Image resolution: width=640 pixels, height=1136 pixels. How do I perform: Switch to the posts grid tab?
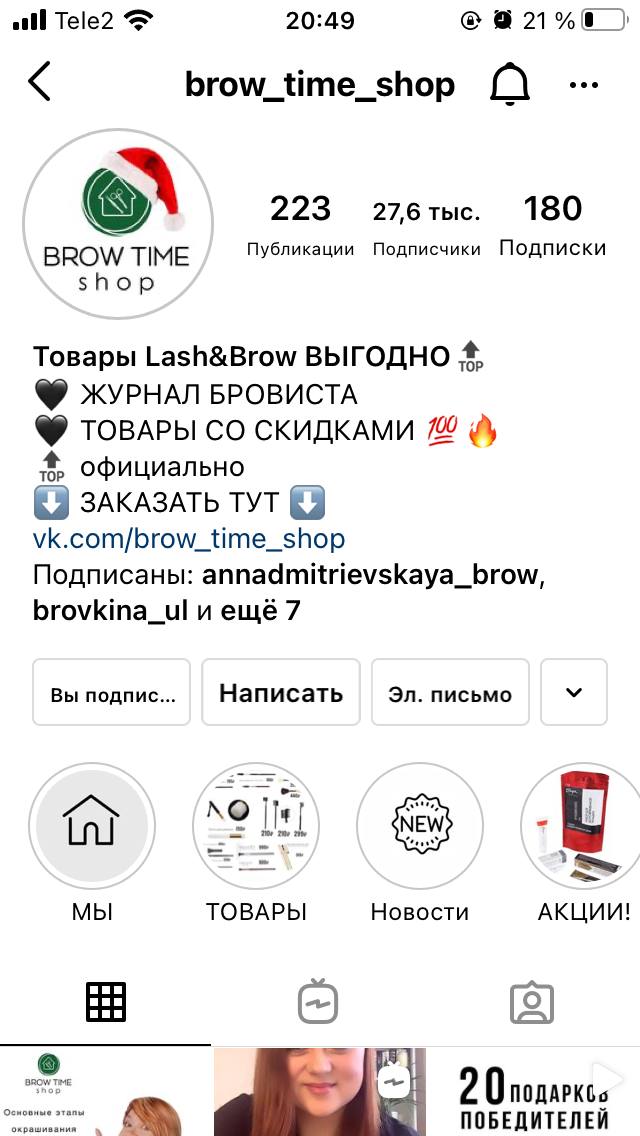[106, 1003]
